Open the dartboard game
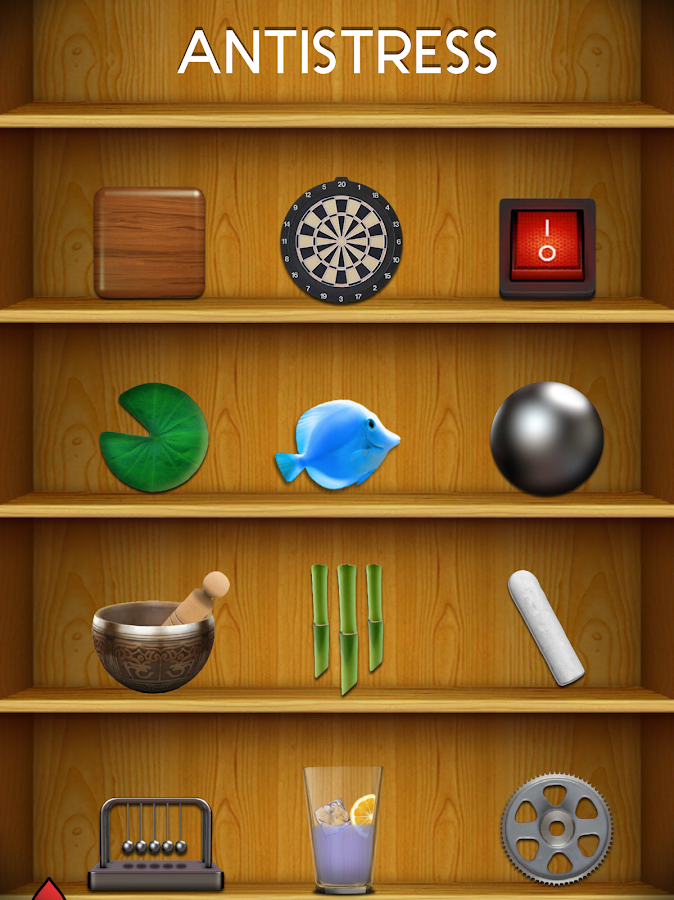 point(342,242)
